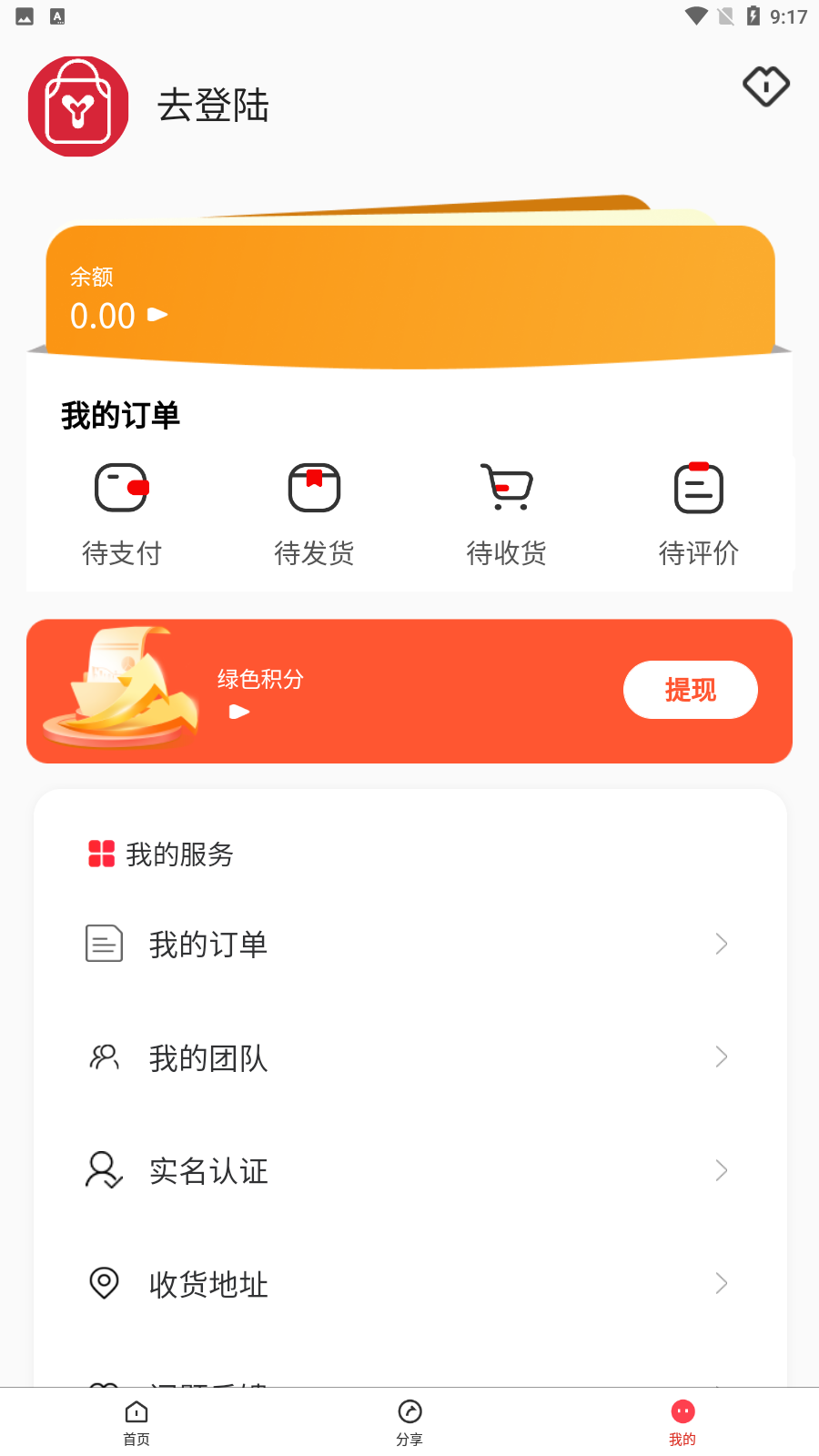View 待支付 pending payment orders
The width and height of the screenshot is (819, 1456).
point(122,513)
